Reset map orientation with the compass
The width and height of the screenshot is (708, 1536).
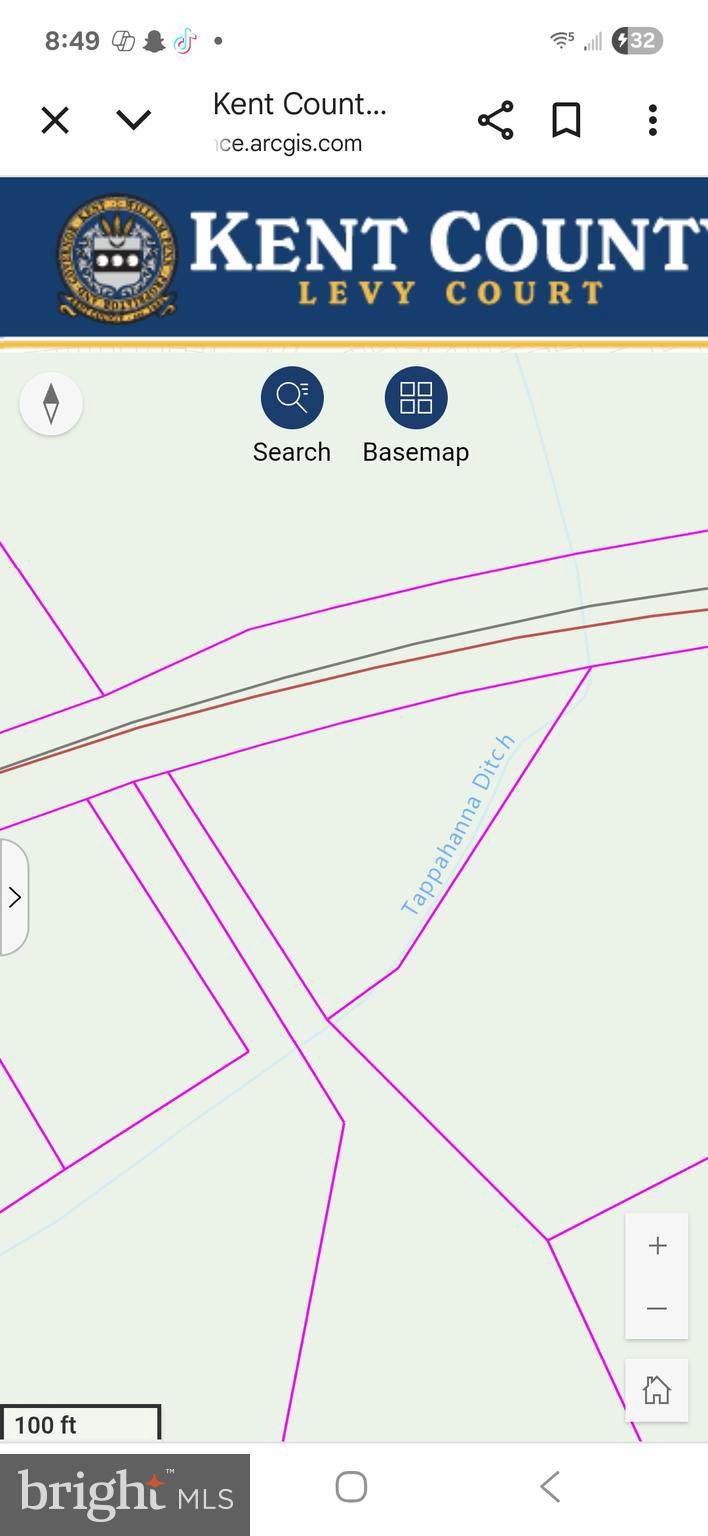(51, 404)
